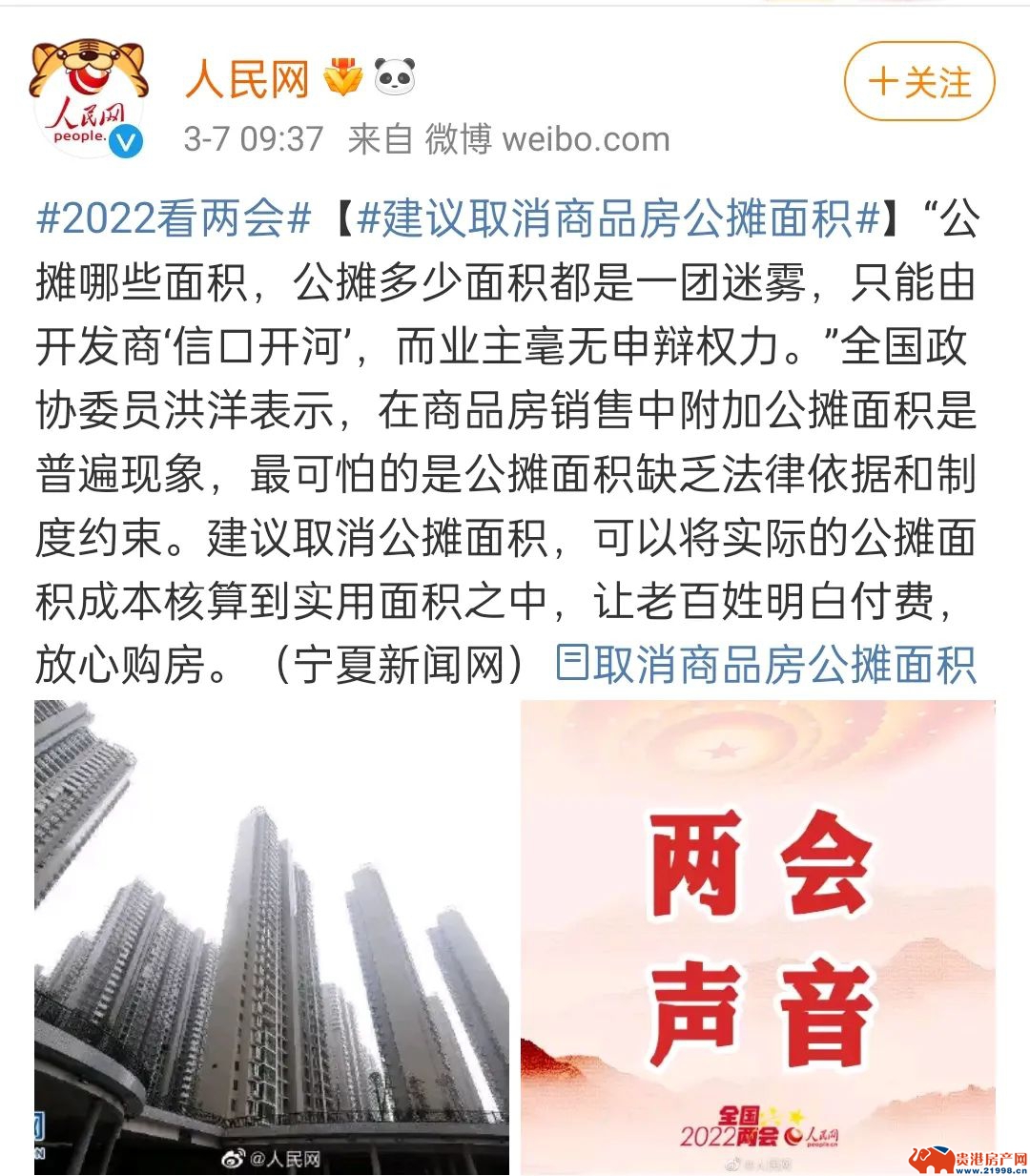Open the #2022看两会# hashtag
This screenshot has width=1030, height=1176.
(174, 219)
